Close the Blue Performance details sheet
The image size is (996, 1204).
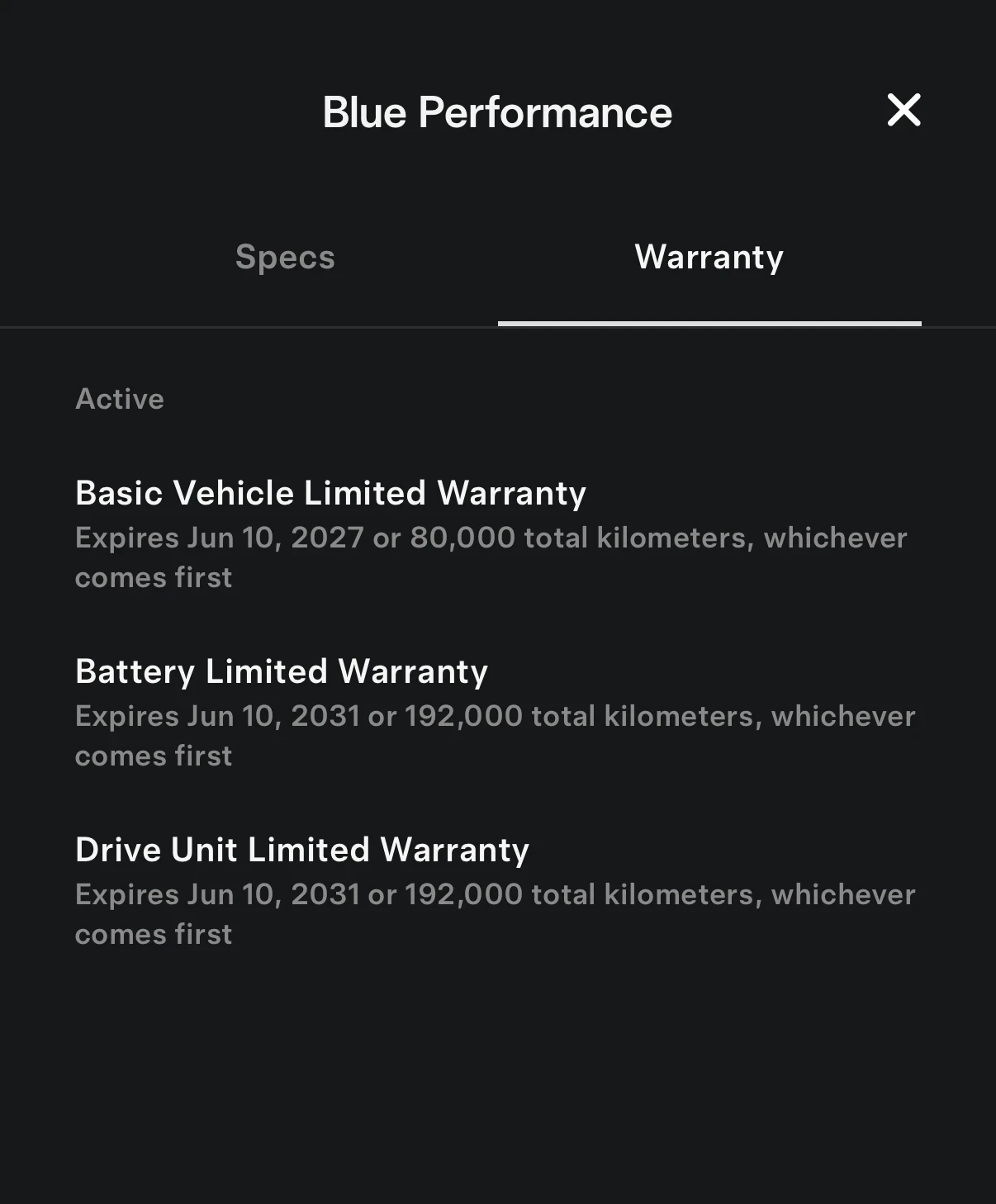click(904, 109)
